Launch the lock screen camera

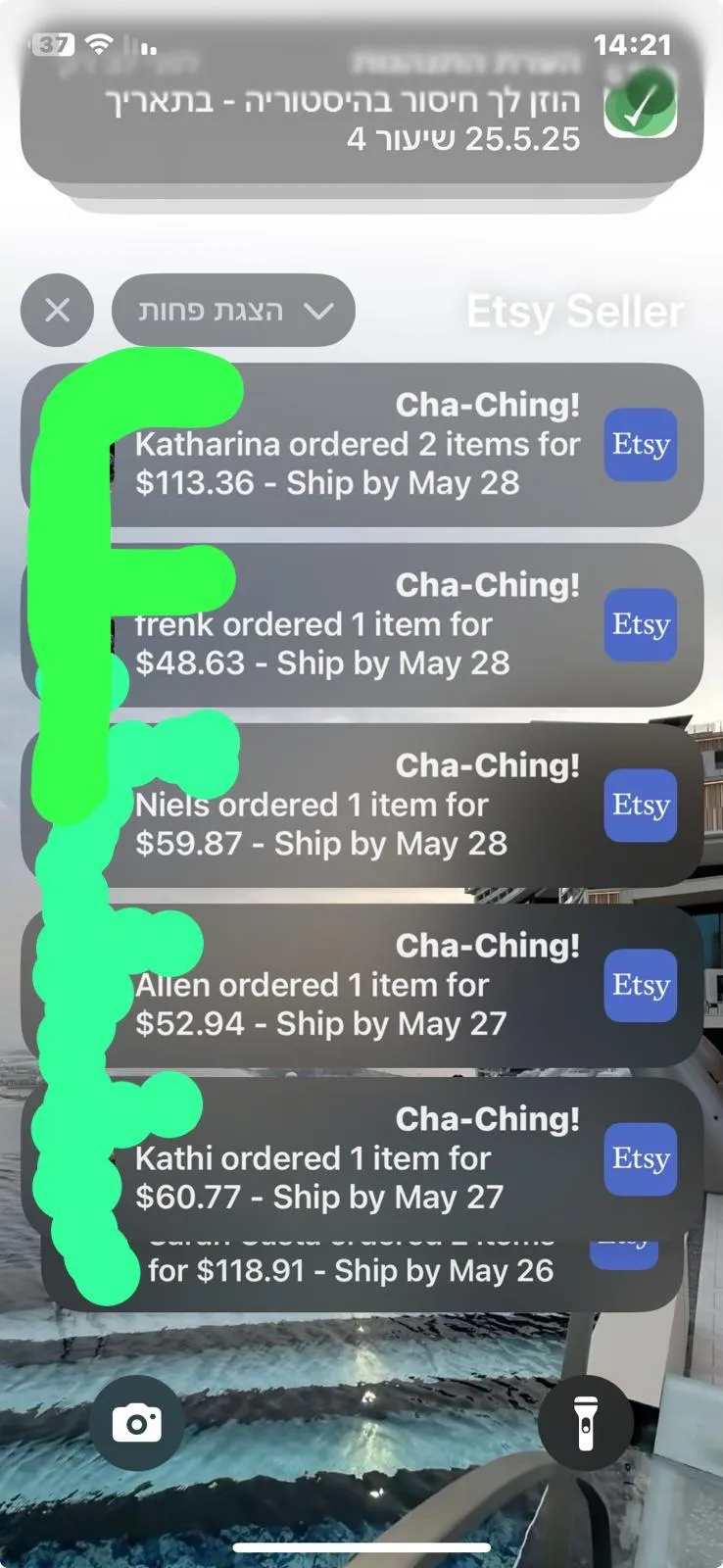pyautogui.click(x=137, y=1423)
